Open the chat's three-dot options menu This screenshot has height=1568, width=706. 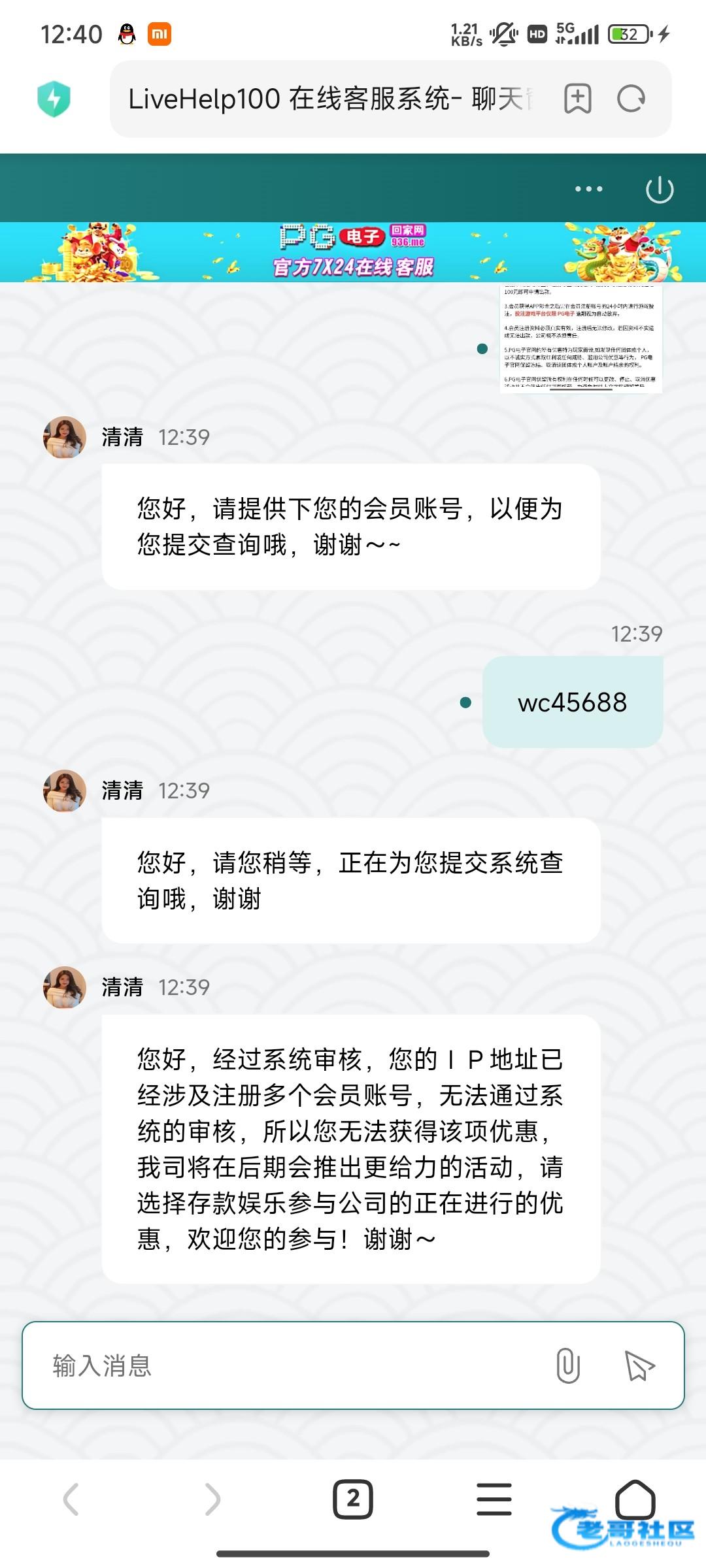[588, 189]
